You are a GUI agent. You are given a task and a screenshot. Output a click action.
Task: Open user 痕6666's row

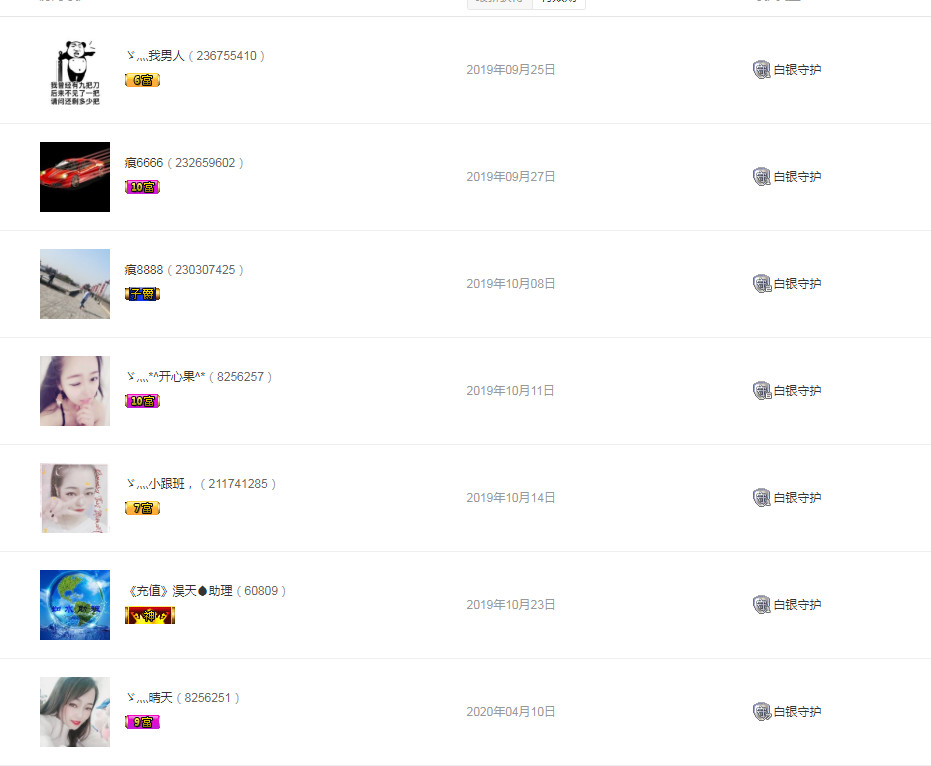tap(184, 163)
